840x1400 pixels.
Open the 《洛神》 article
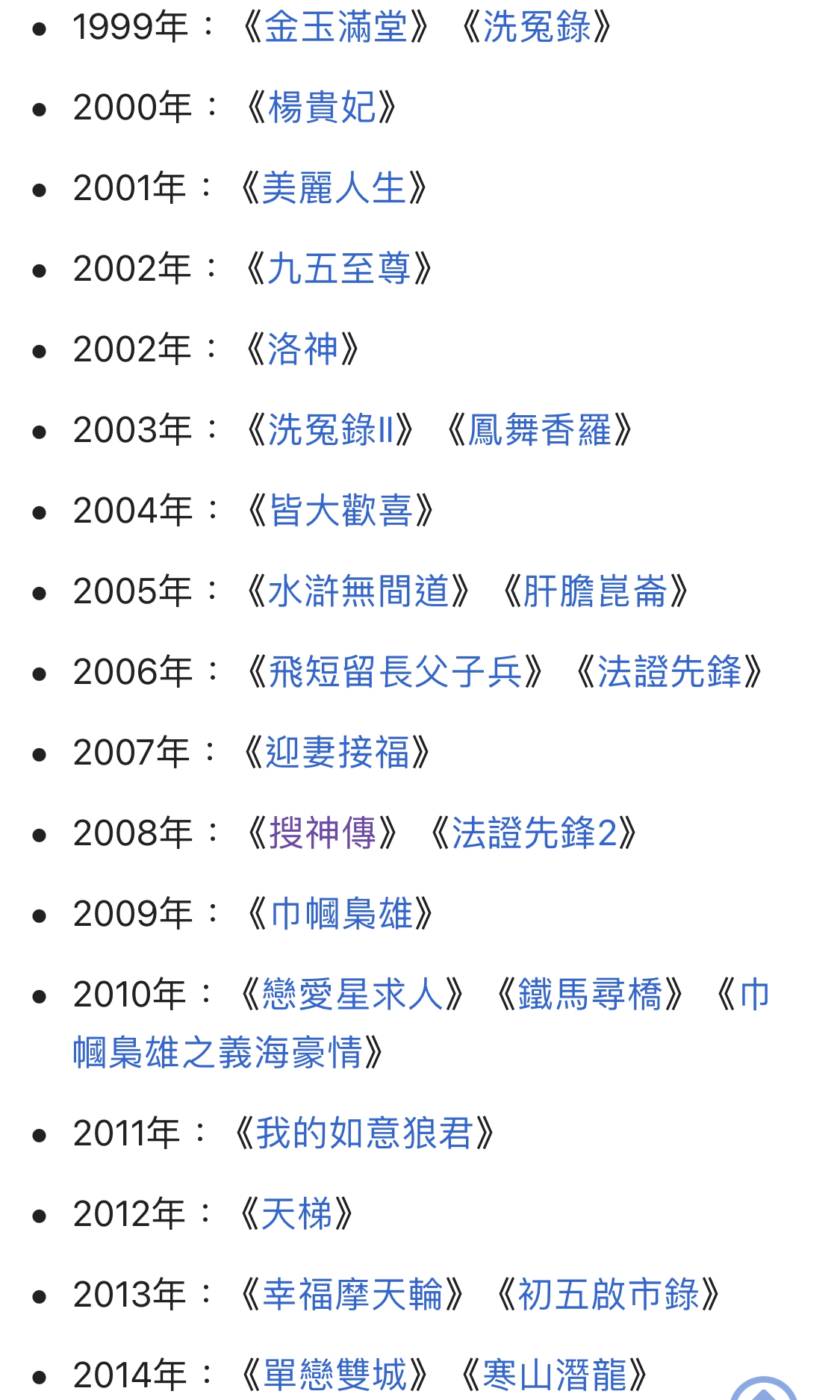coord(302,349)
